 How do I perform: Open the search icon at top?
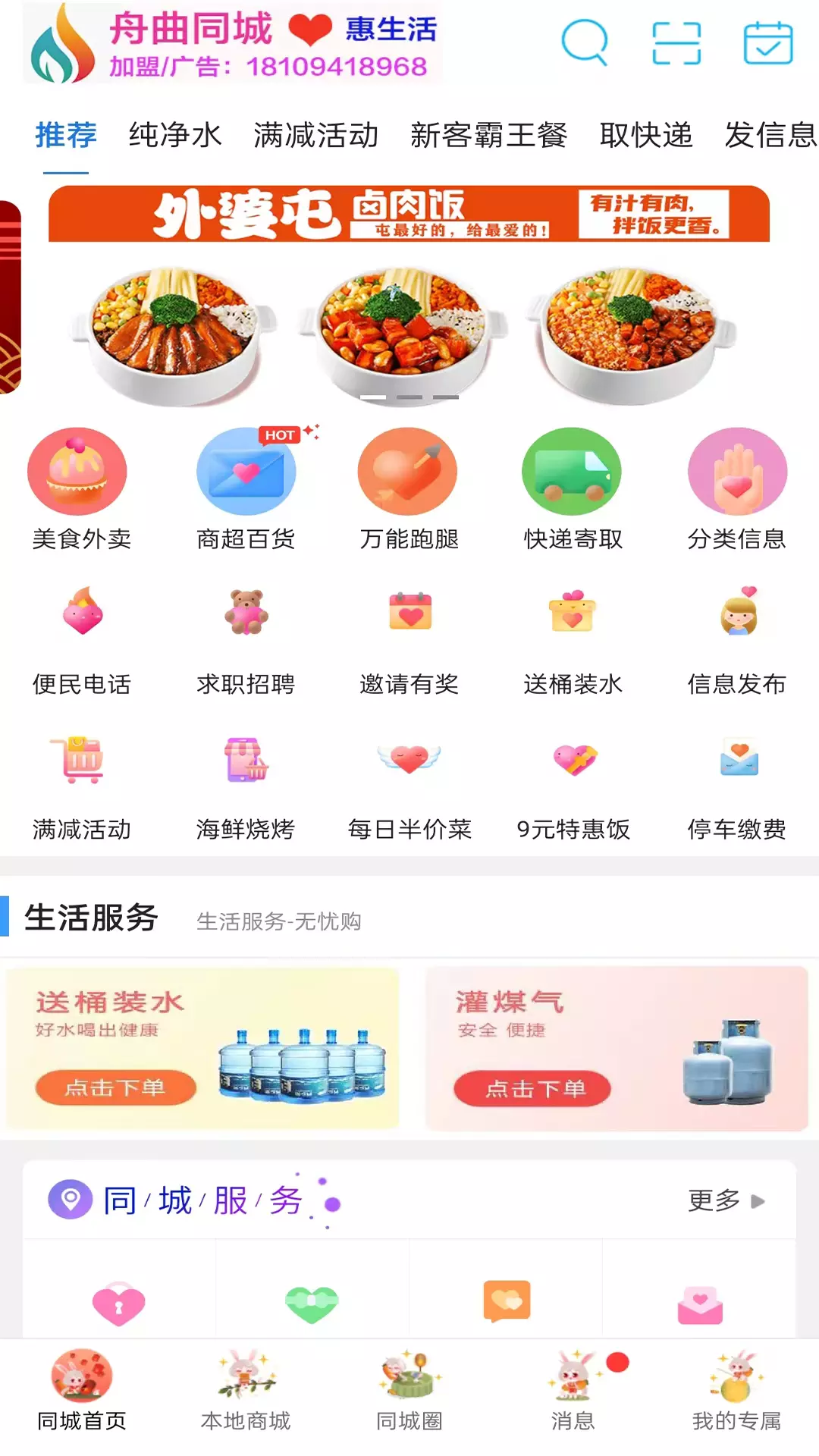pos(584,42)
